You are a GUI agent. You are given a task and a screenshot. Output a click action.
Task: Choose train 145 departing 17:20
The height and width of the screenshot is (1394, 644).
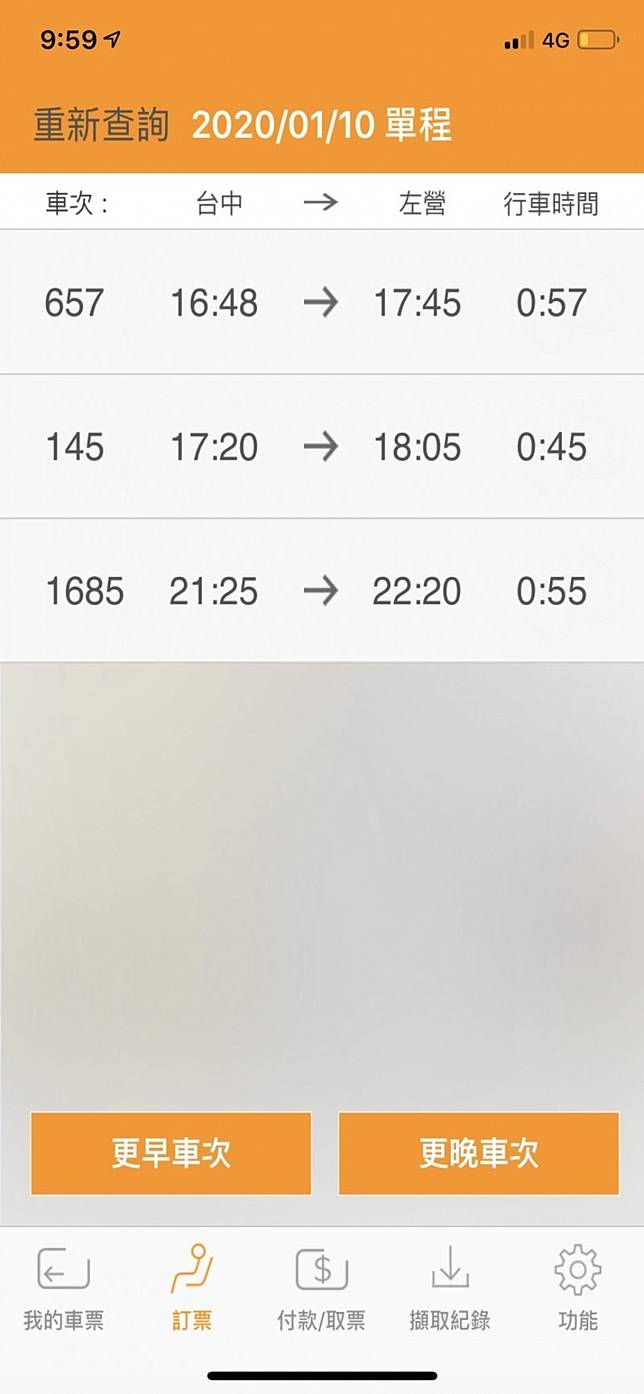tap(321, 446)
